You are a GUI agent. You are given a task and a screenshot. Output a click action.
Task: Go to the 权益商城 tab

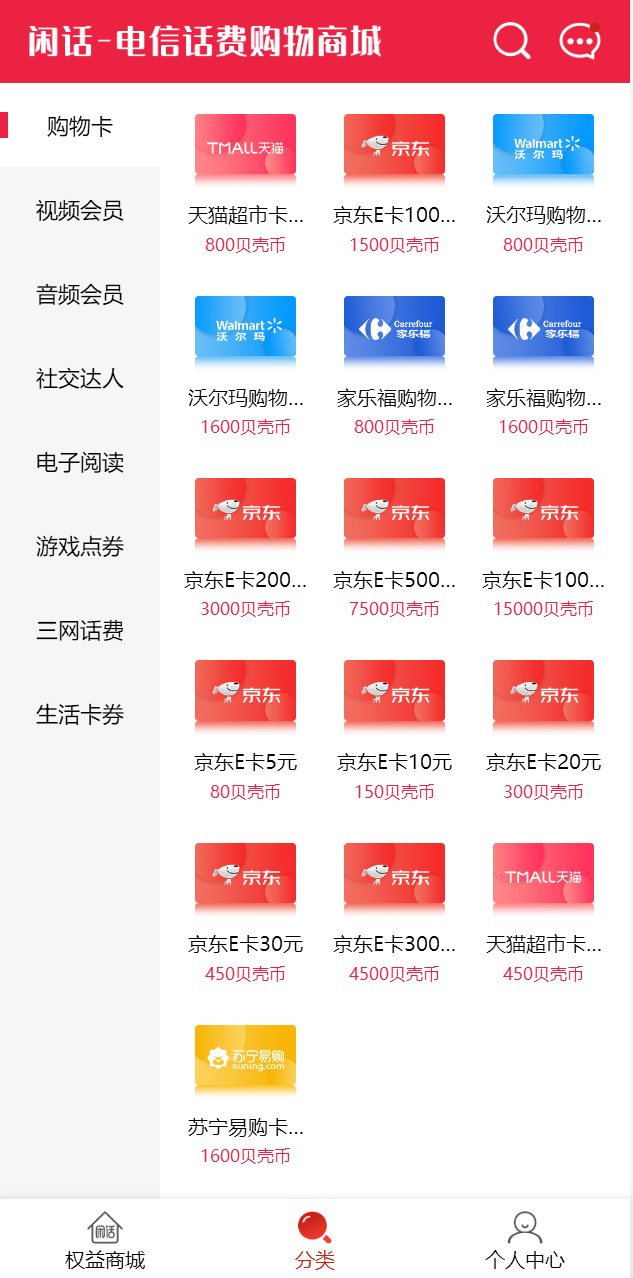(105, 1241)
